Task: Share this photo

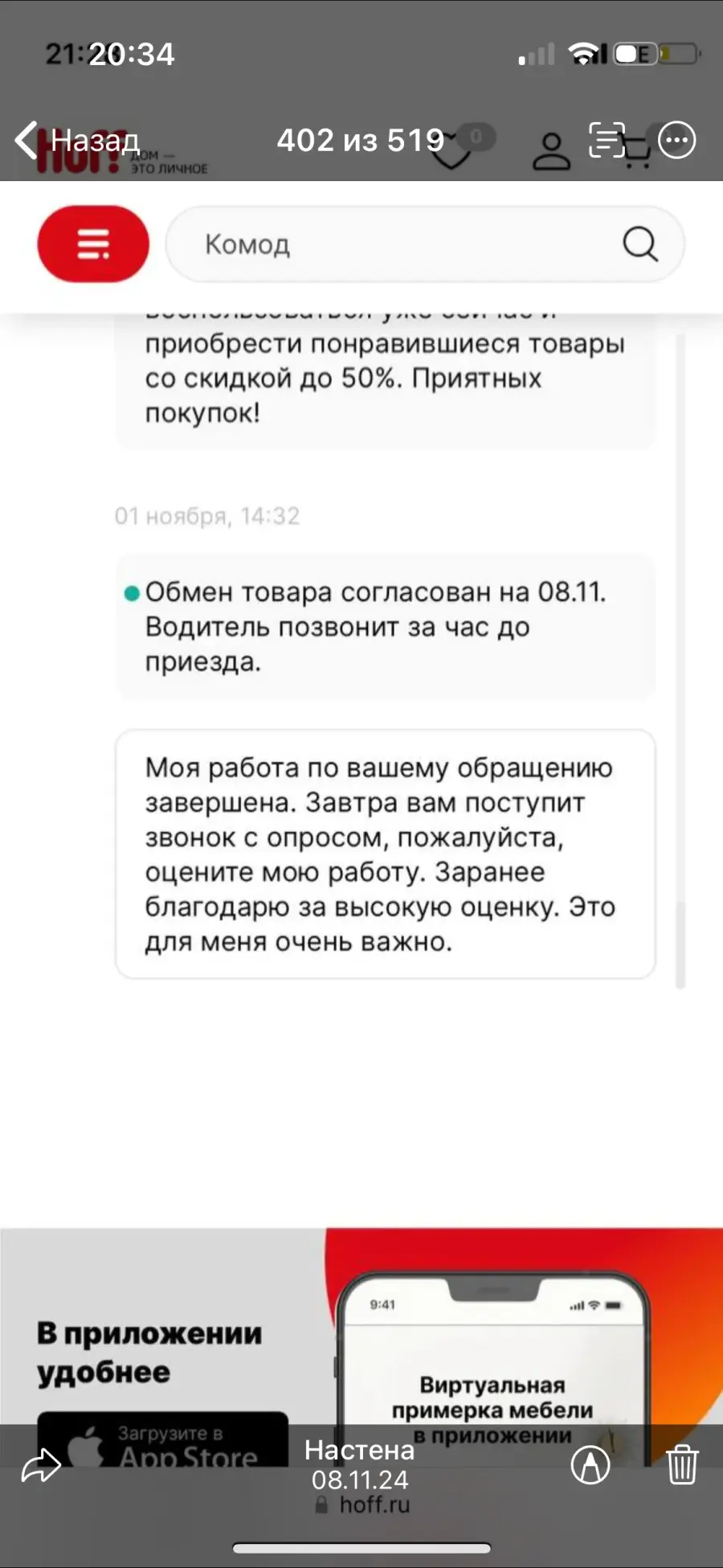Action: tap(41, 1466)
